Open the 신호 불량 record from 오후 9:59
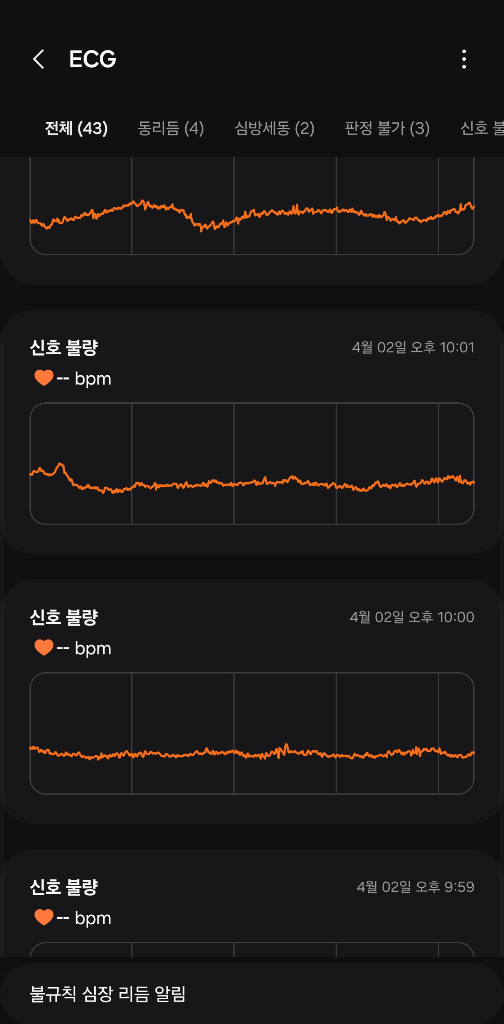 click(252, 904)
